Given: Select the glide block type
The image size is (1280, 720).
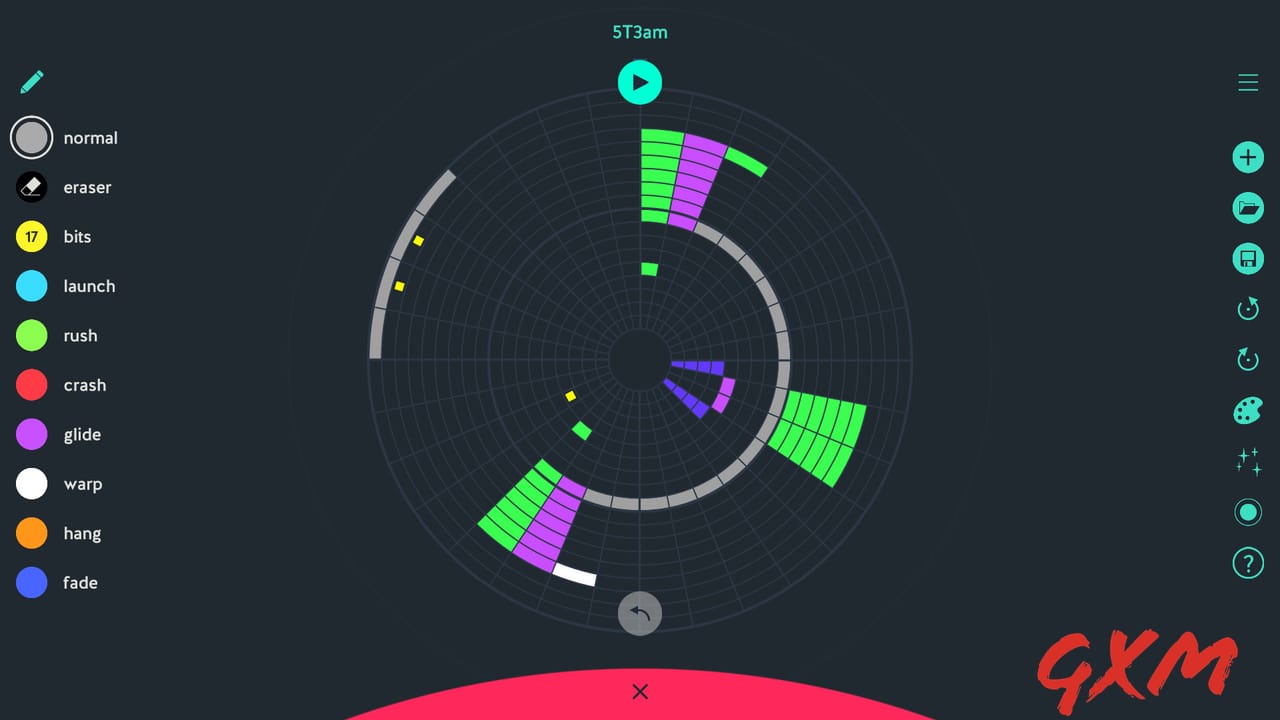Looking at the screenshot, I should (x=32, y=435).
